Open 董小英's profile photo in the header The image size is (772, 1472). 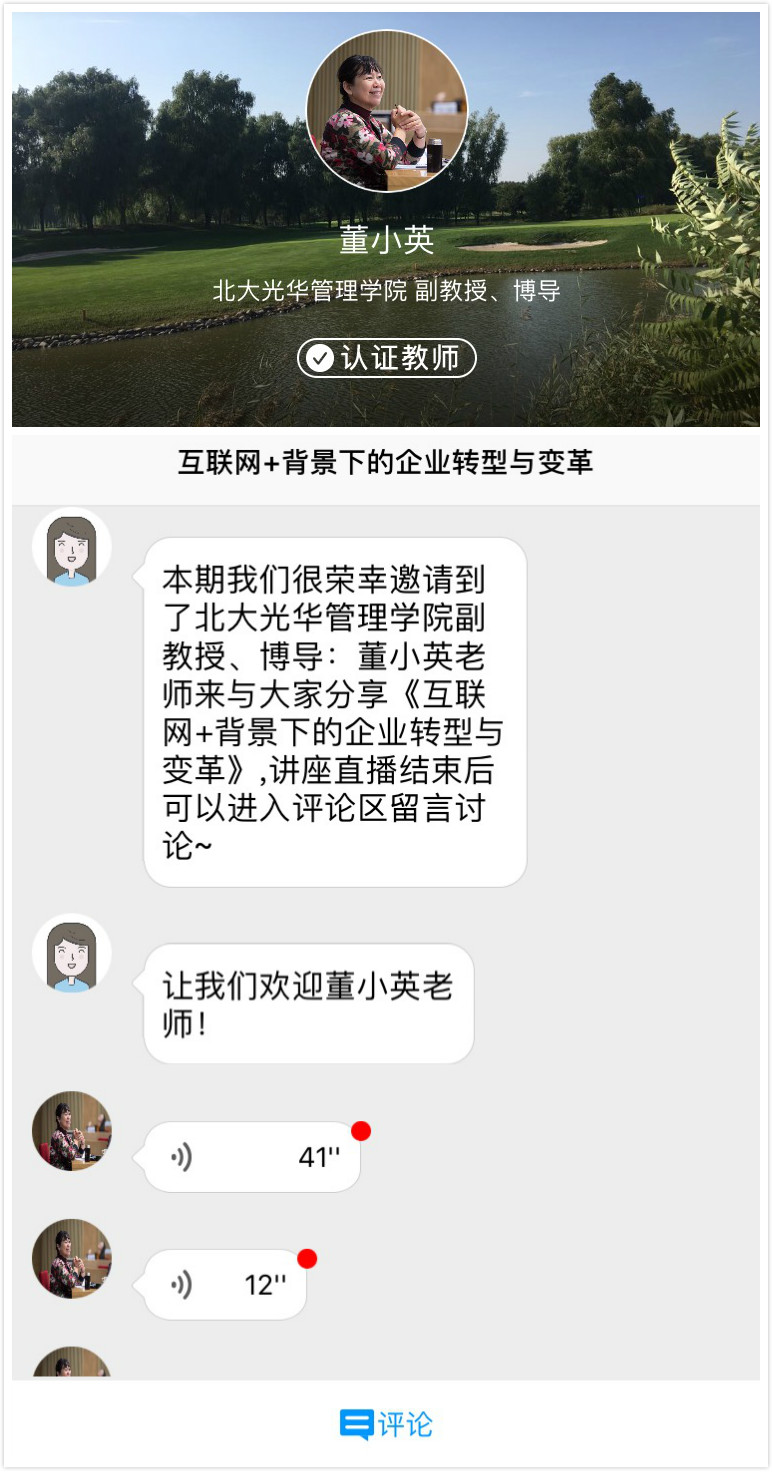[386, 111]
